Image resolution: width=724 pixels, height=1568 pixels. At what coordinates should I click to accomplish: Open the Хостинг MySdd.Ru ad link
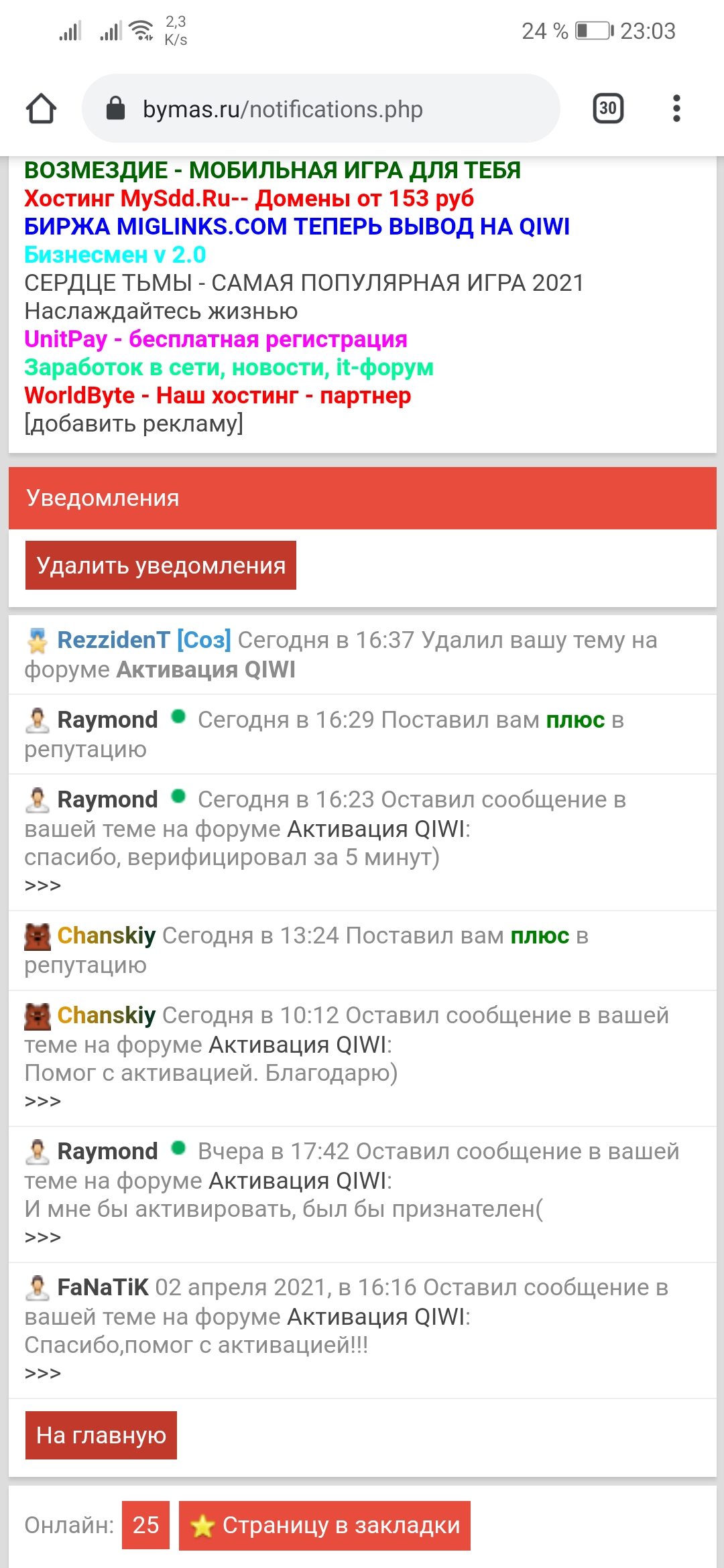(x=249, y=198)
